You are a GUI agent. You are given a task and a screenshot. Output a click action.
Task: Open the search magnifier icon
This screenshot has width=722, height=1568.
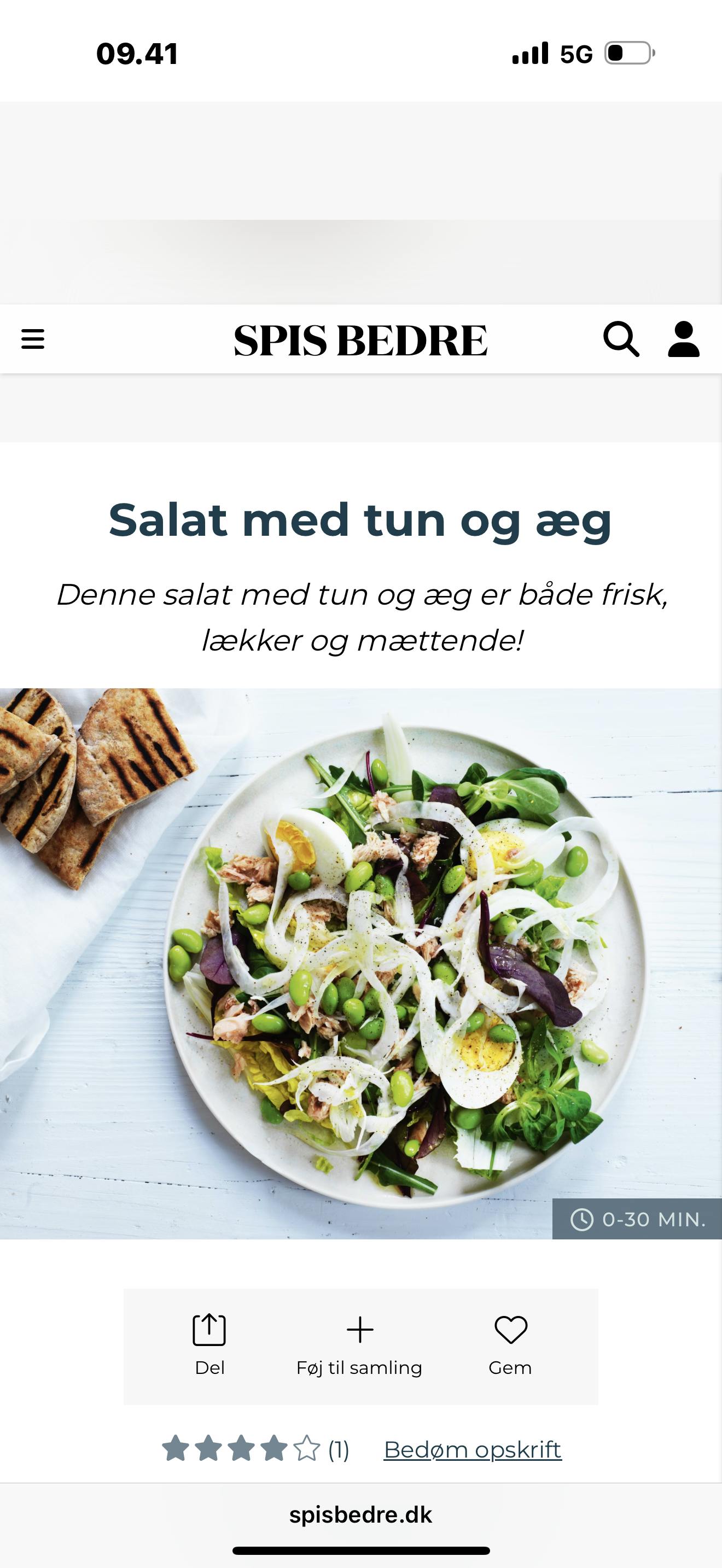(620, 339)
